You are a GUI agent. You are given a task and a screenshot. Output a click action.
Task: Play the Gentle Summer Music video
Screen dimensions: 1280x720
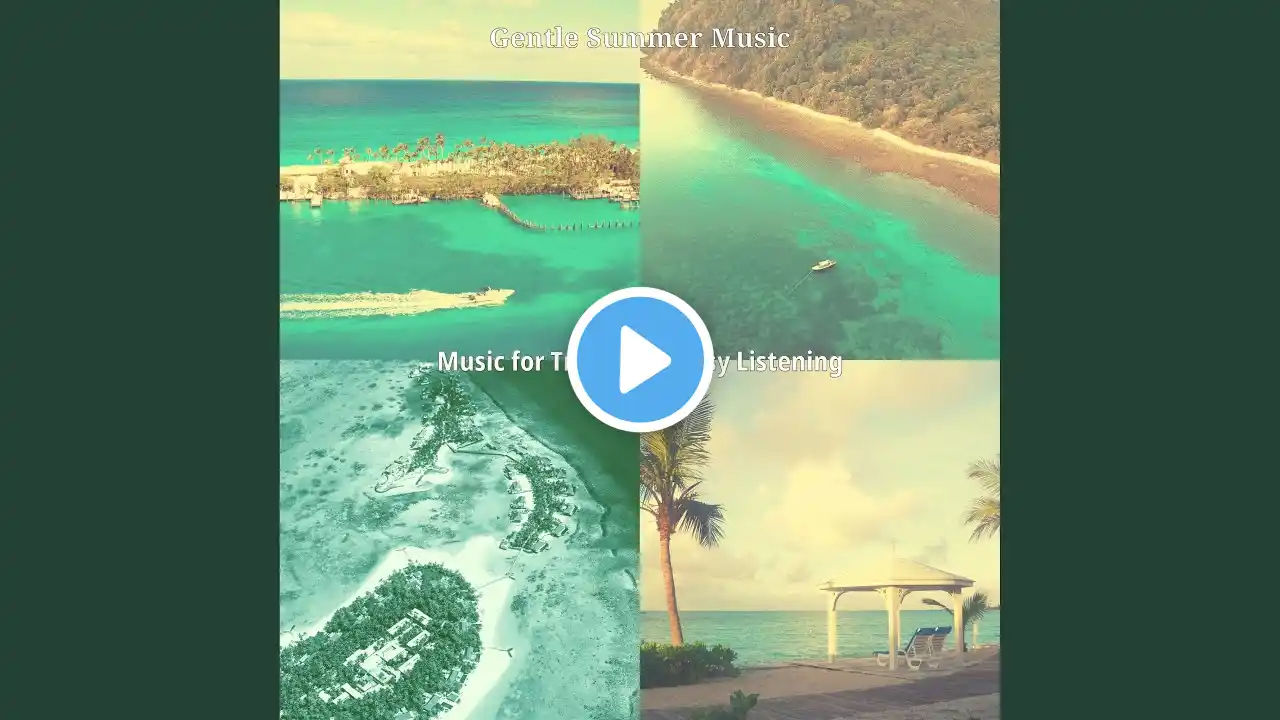[x=640, y=360]
